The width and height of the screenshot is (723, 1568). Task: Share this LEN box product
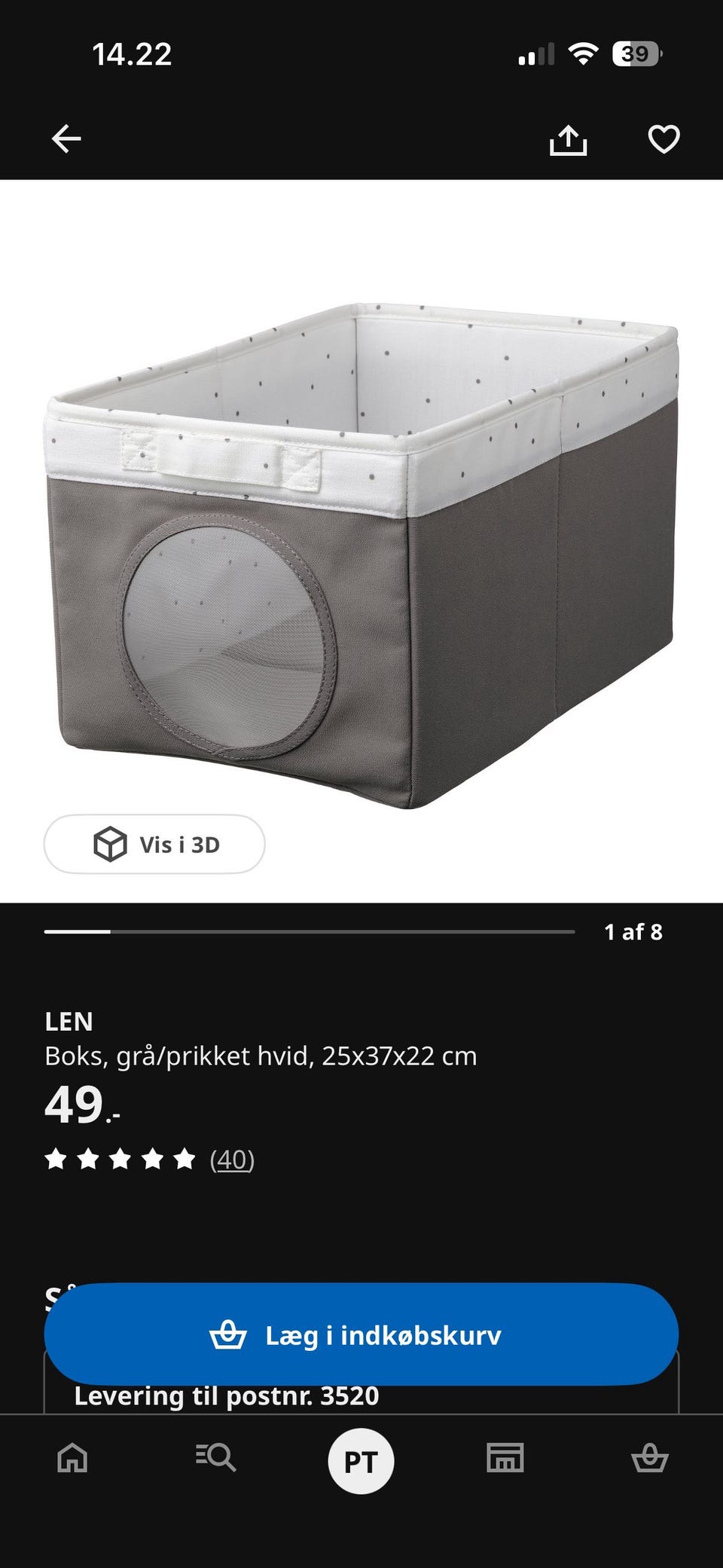pos(568,139)
